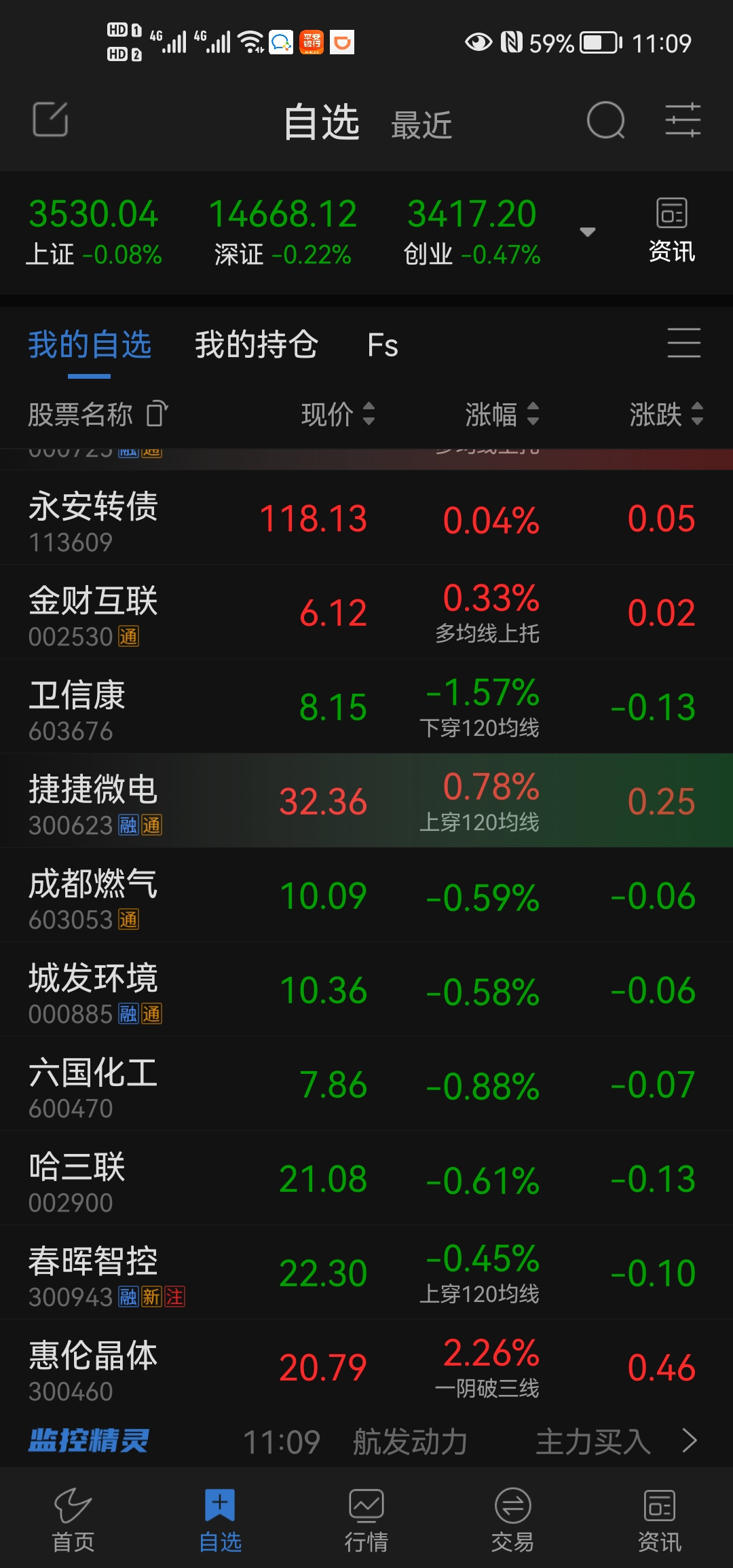The width and height of the screenshot is (733, 1568).
Task: Open the filter settings icon at top right
Action: (682, 120)
